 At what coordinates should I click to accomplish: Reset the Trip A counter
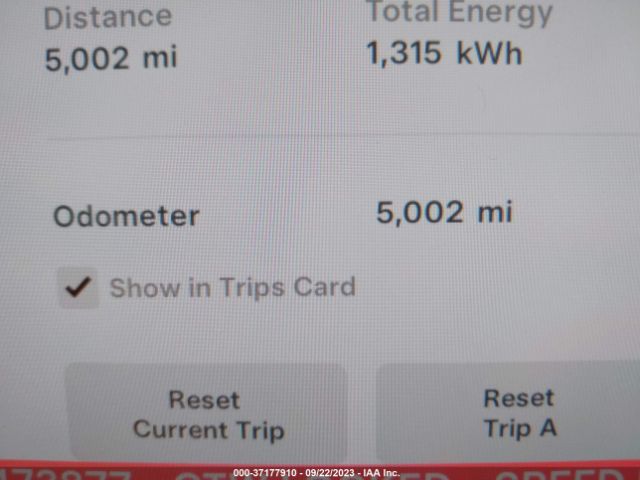(x=518, y=413)
